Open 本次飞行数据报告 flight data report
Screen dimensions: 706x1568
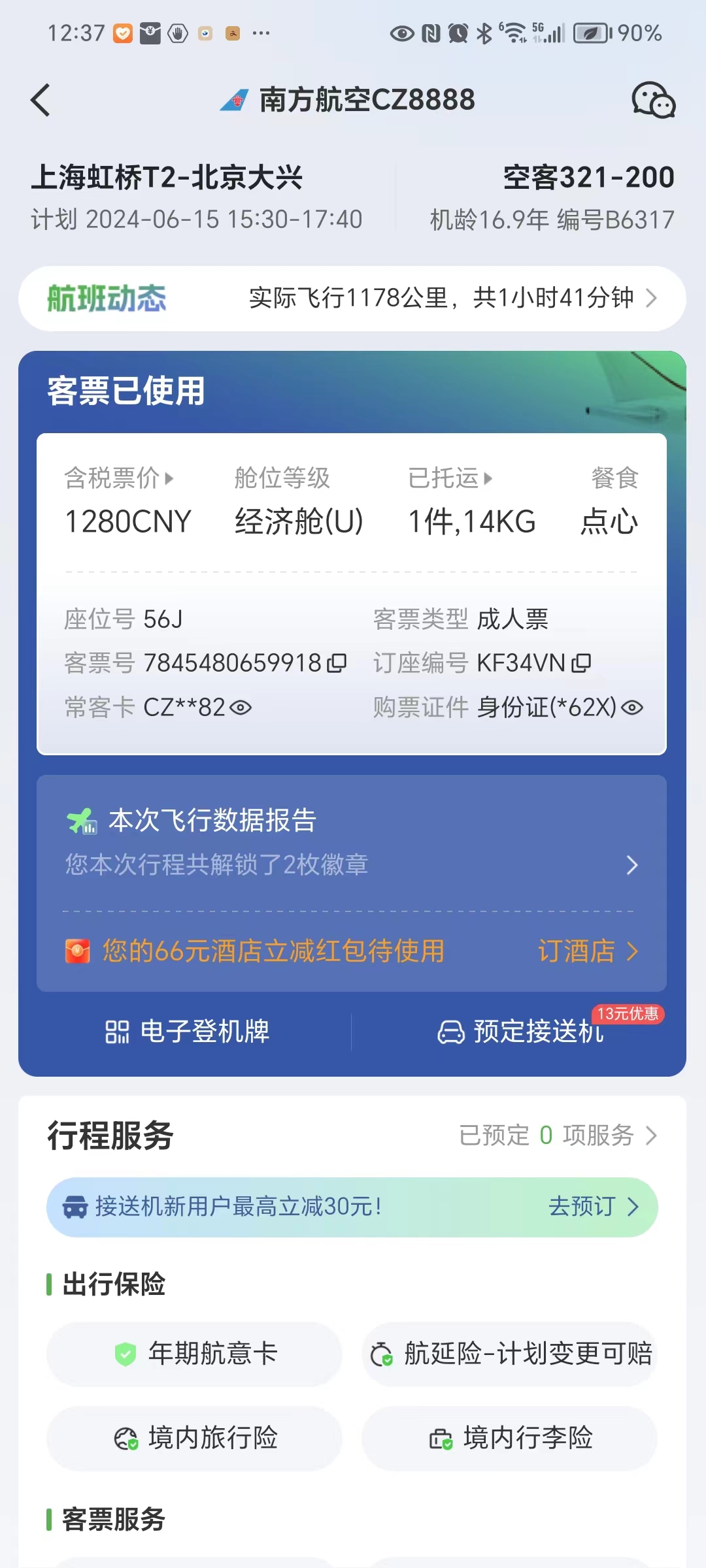pos(352,841)
